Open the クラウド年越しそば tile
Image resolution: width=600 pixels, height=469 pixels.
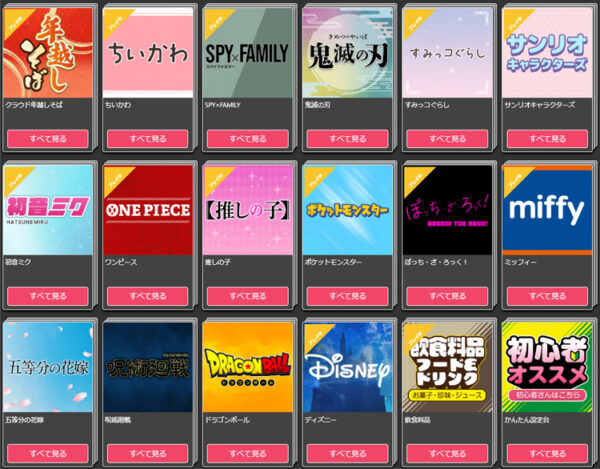coord(47,52)
